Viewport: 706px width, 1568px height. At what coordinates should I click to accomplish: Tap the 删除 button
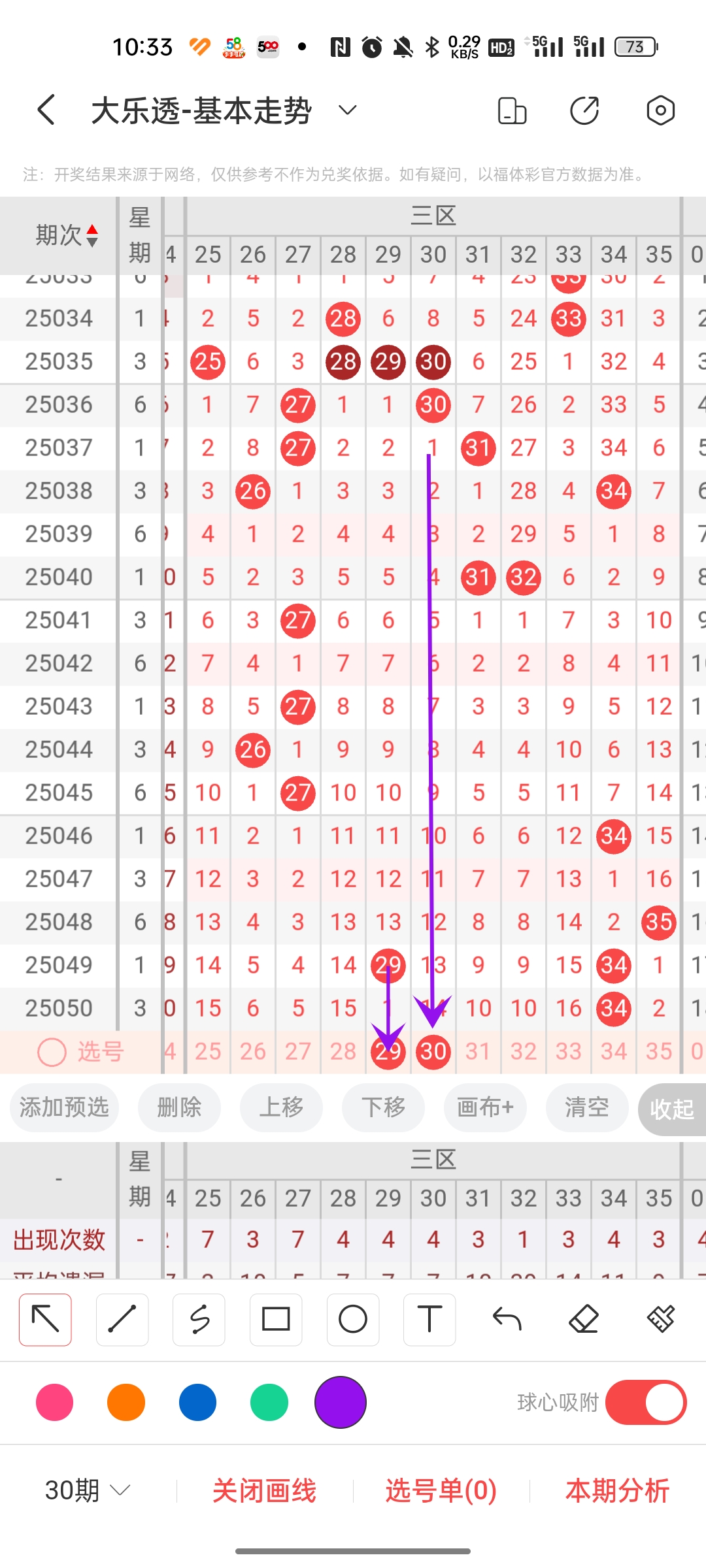[x=179, y=1107]
